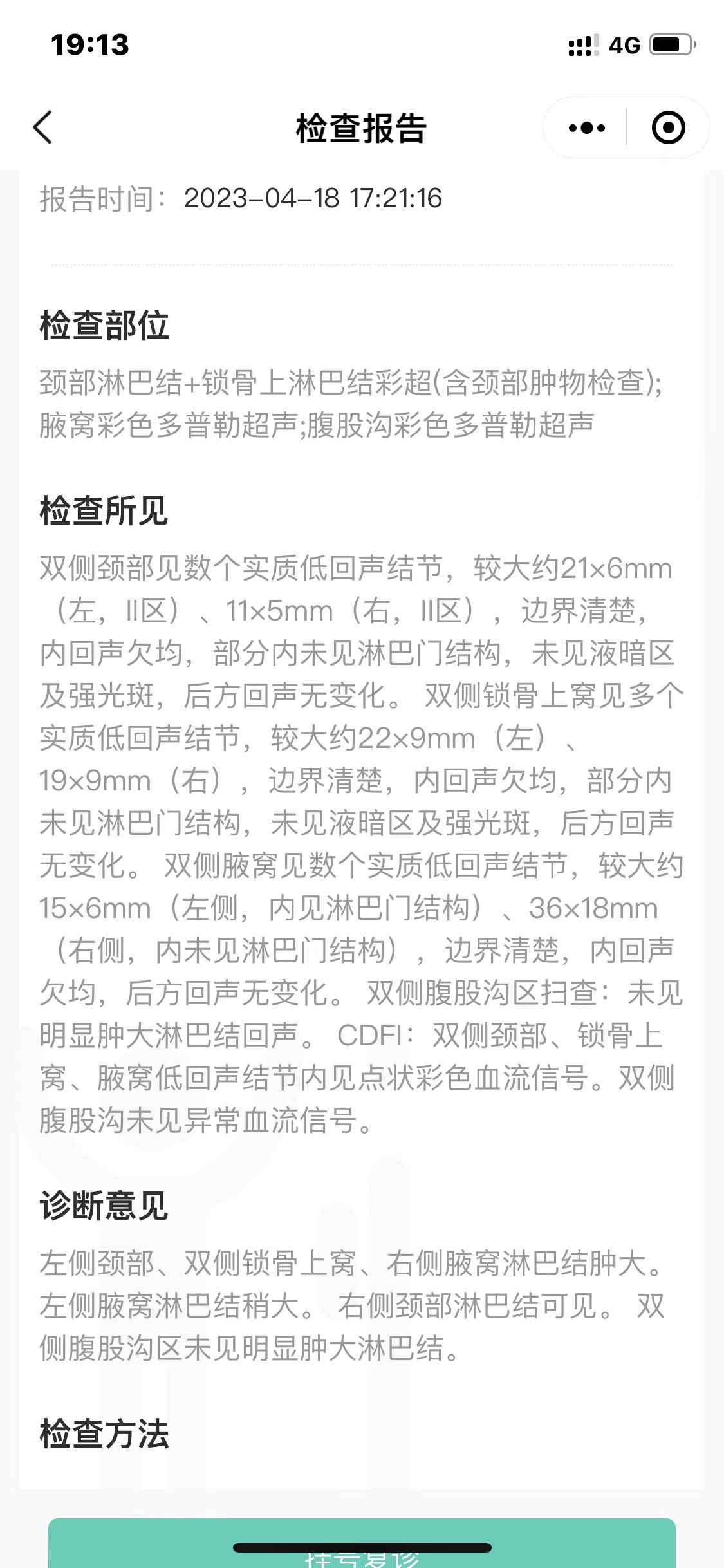Go back from the 检查报告 page
This screenshot has width=724, height=1568.
pos(42,127)
